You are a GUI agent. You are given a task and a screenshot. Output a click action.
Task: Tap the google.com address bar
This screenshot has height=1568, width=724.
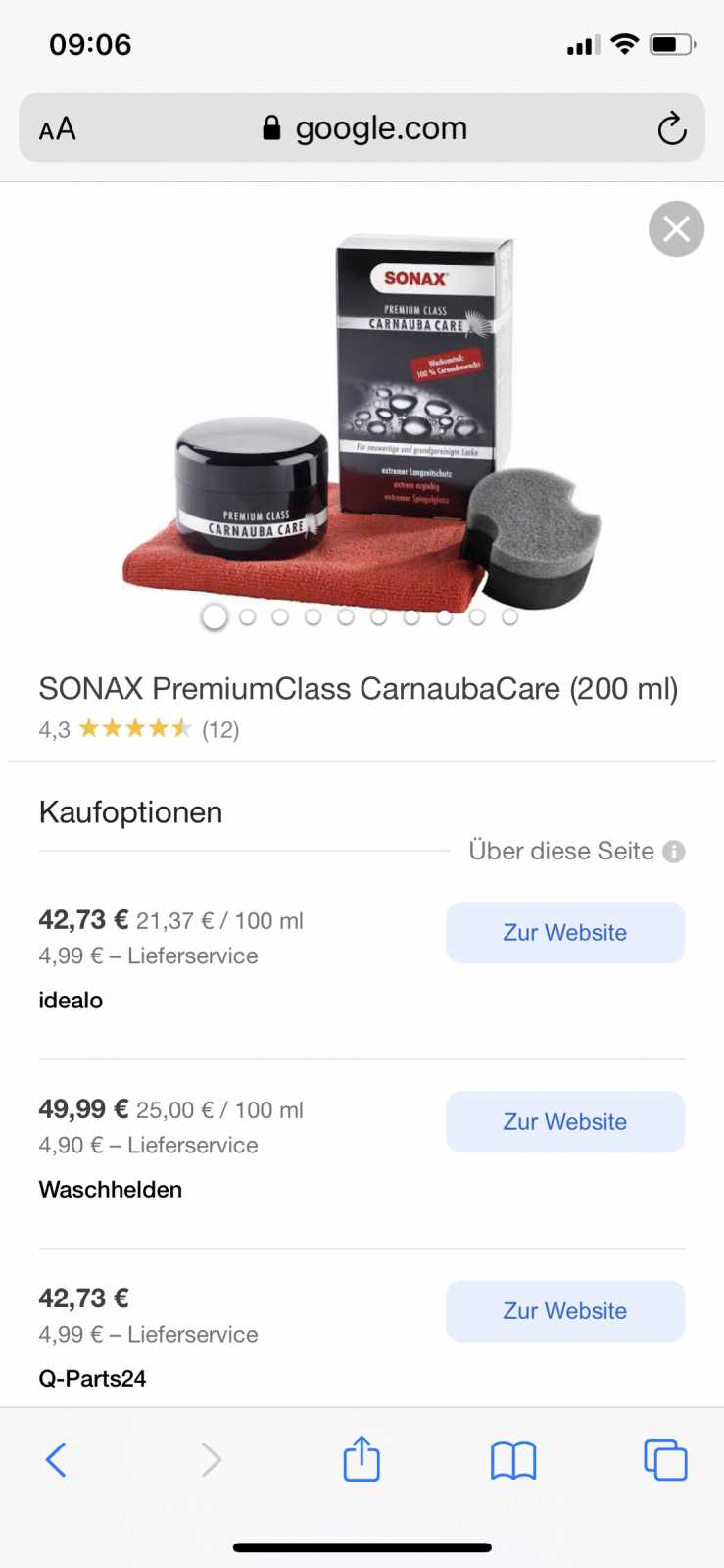(x=364, y=128)
